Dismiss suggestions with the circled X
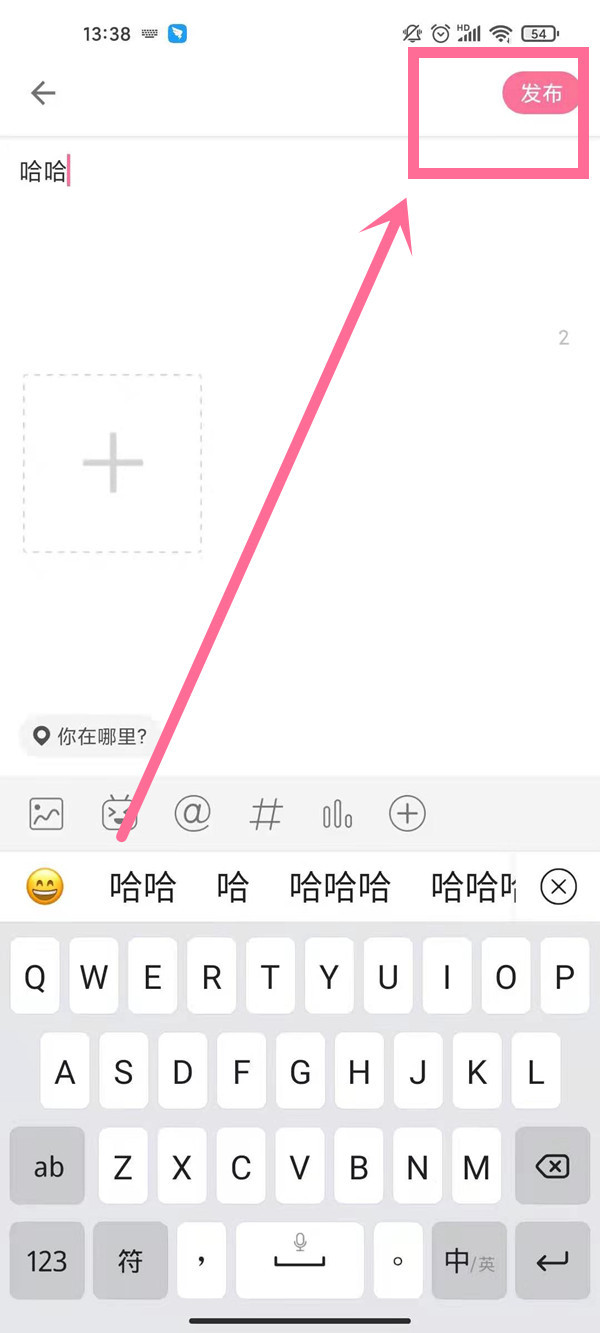Image resolution: width=600 pixels, height=1333 pixels. (x=558, y=886)
